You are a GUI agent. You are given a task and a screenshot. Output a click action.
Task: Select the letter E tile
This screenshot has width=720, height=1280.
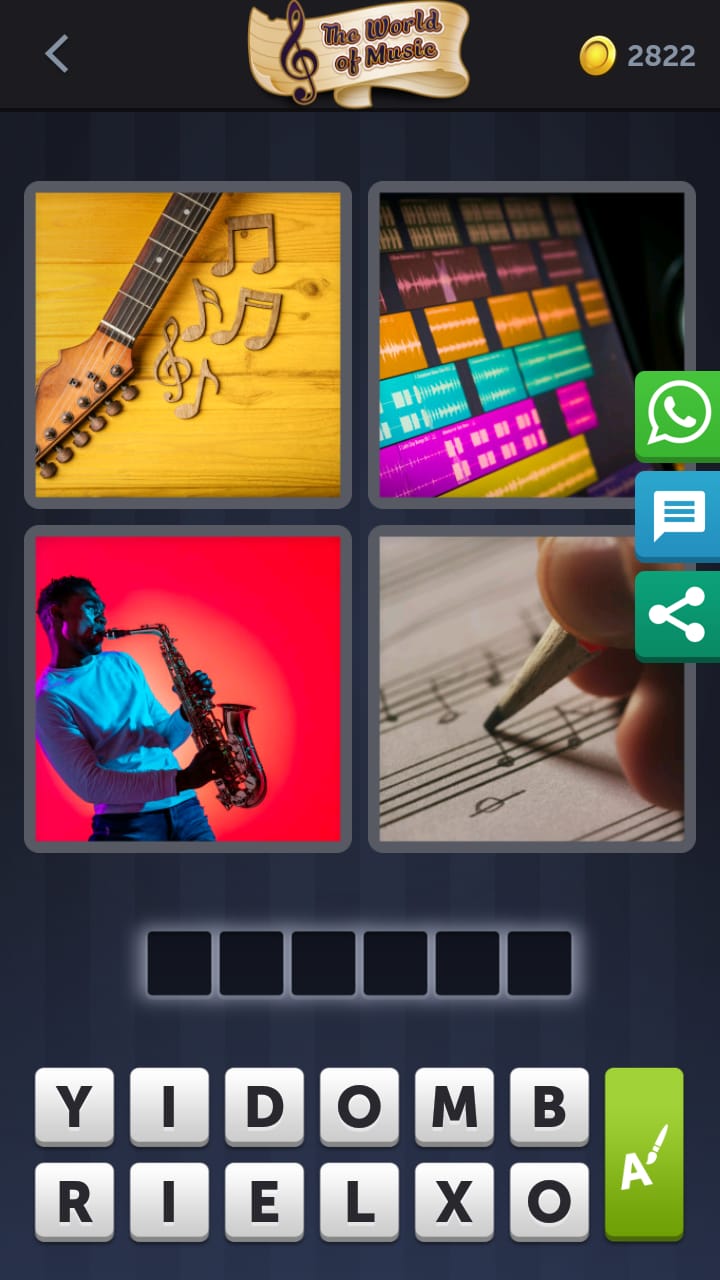264,1201
